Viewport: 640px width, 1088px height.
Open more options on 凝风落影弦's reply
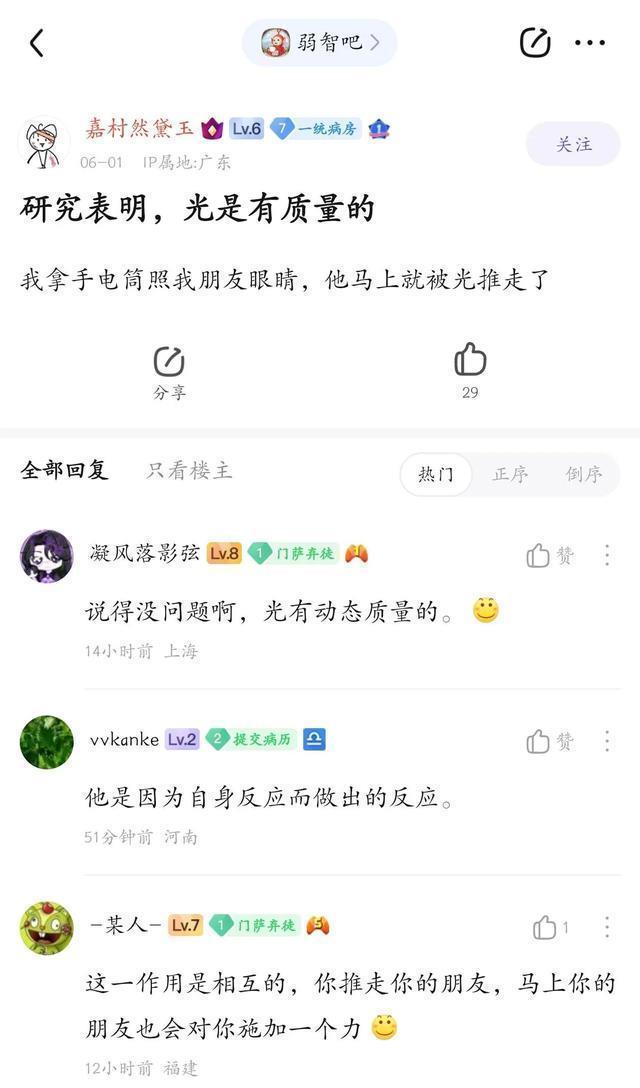pos(606,555)
